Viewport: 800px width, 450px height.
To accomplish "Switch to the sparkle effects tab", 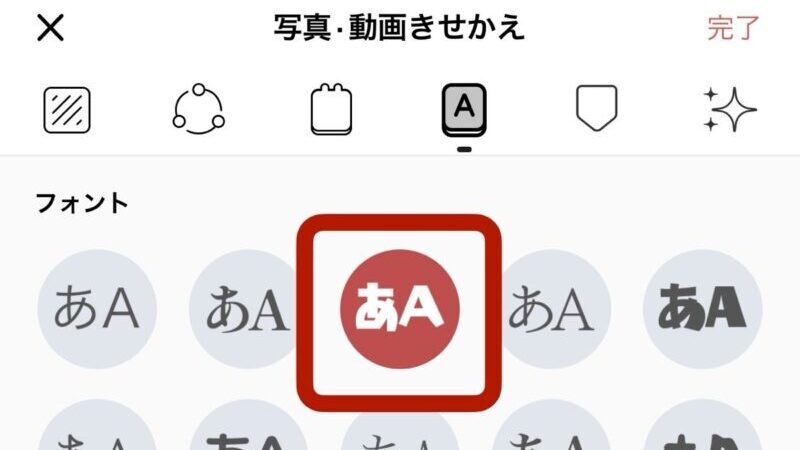I will point(729,109).
